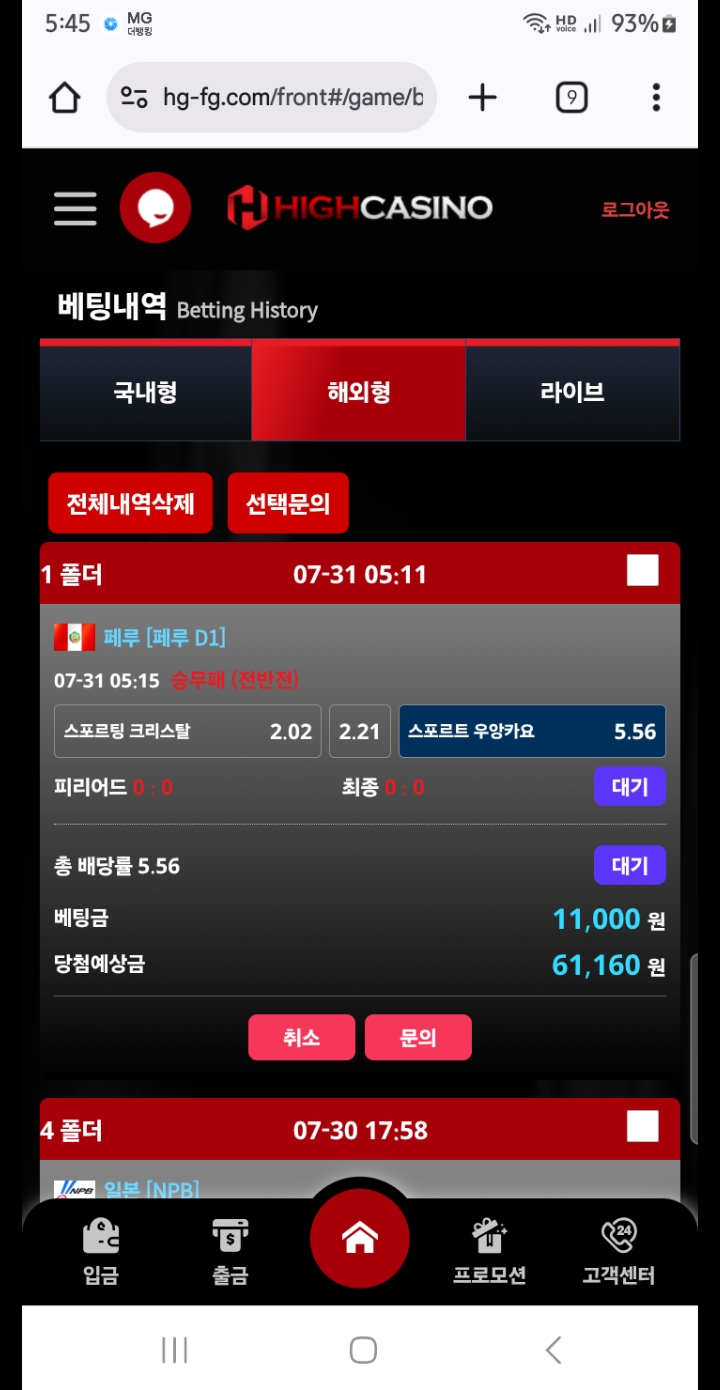Open the red chat bubble icon
720x1390 pixels.
point(155,208)
